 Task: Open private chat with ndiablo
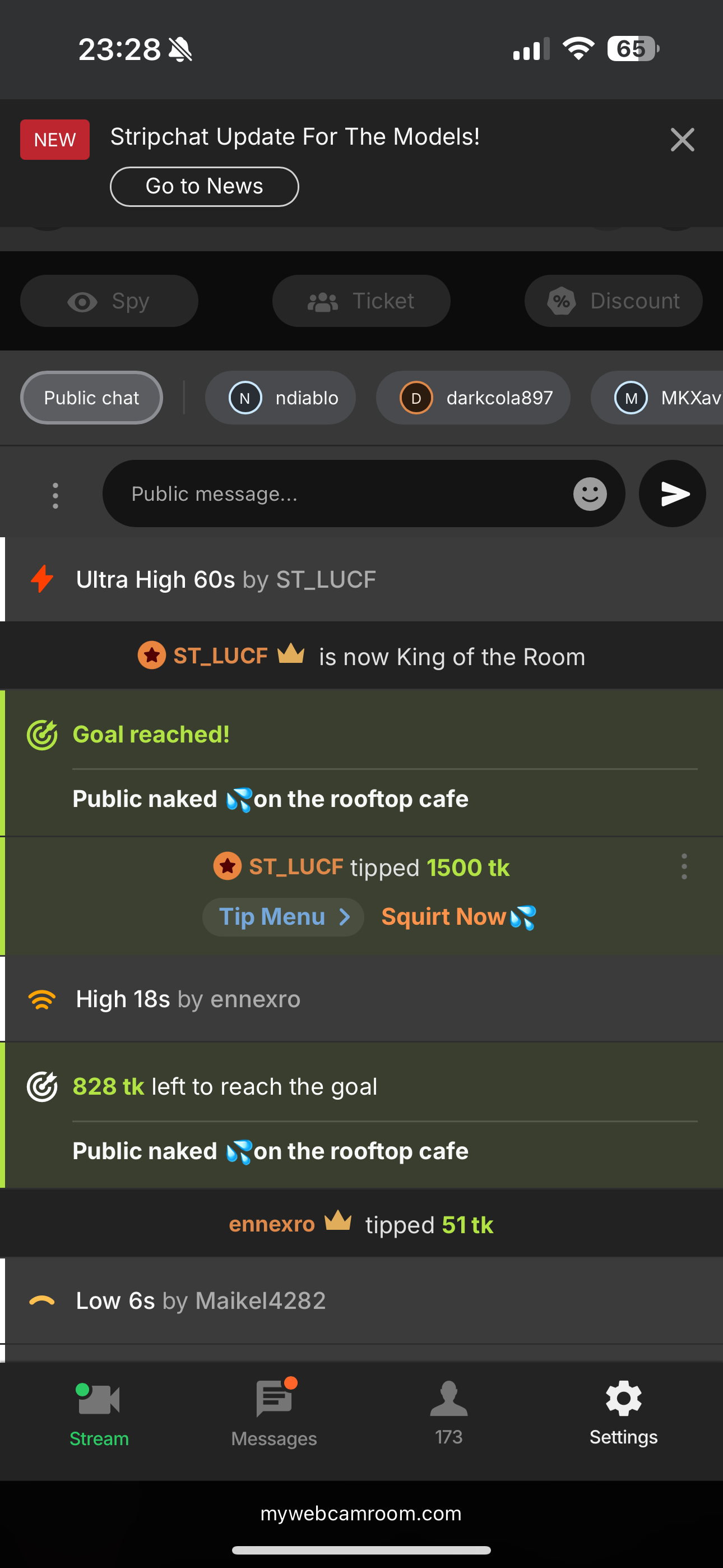[x=281, y=398]
